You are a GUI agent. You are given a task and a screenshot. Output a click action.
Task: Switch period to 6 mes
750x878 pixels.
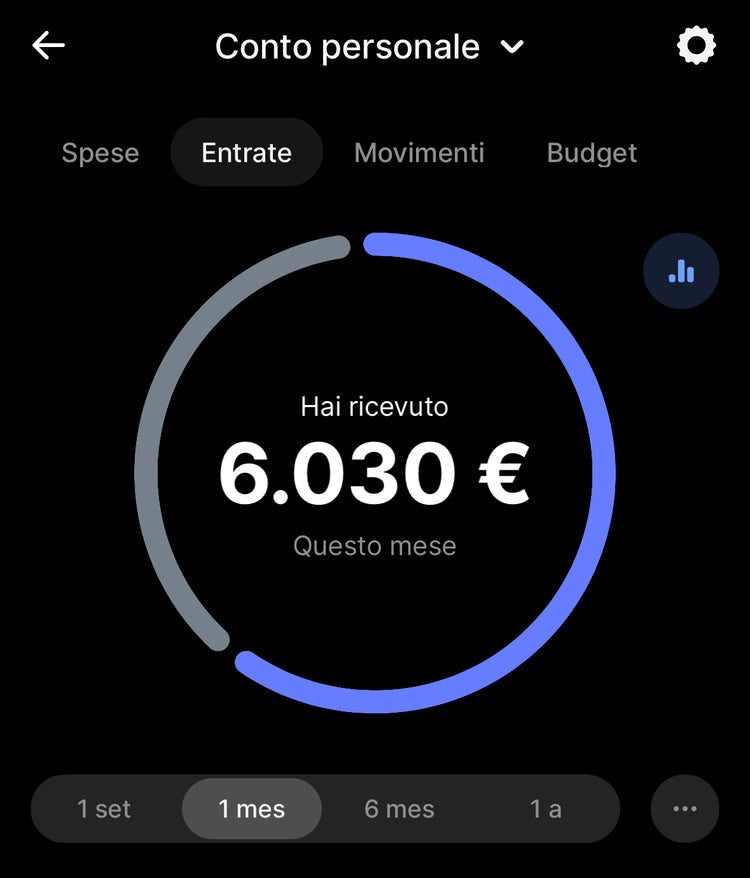pyautogui.click(x=399, y=809)
